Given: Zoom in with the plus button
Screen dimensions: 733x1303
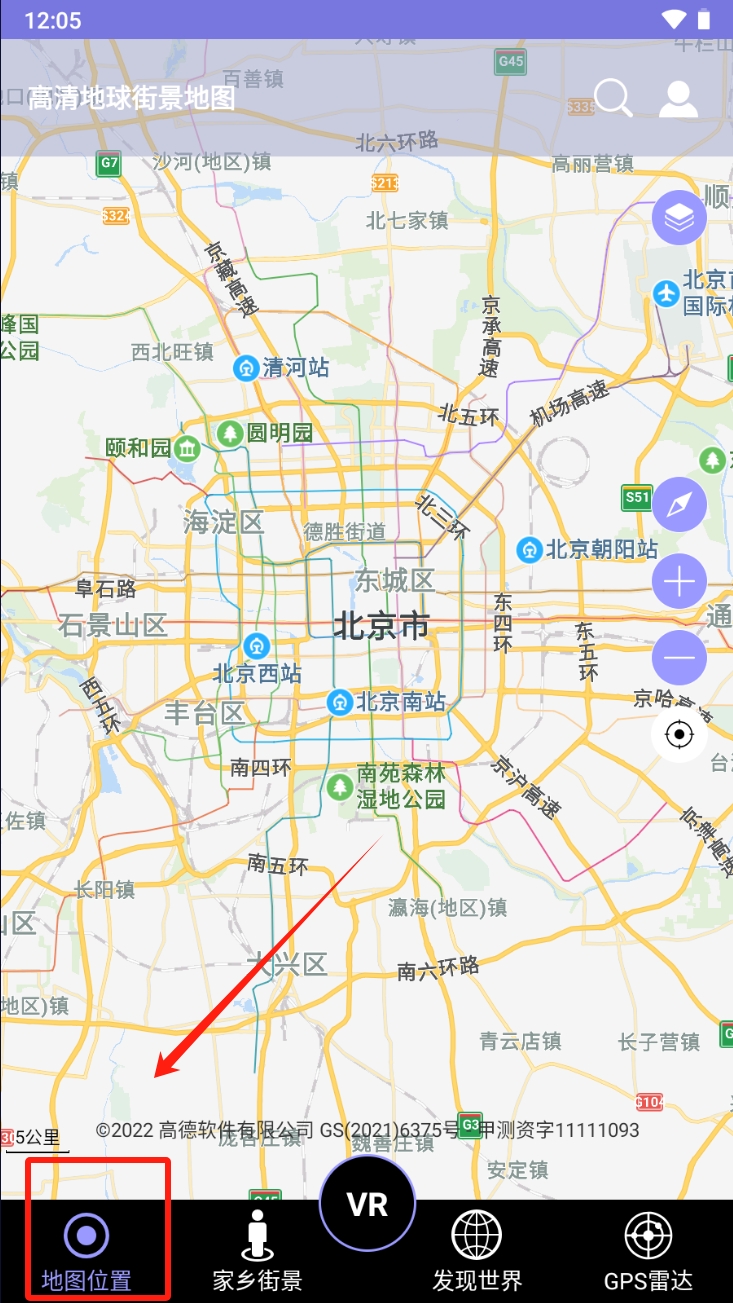Looking at the screenshot, I should [680, 581].
